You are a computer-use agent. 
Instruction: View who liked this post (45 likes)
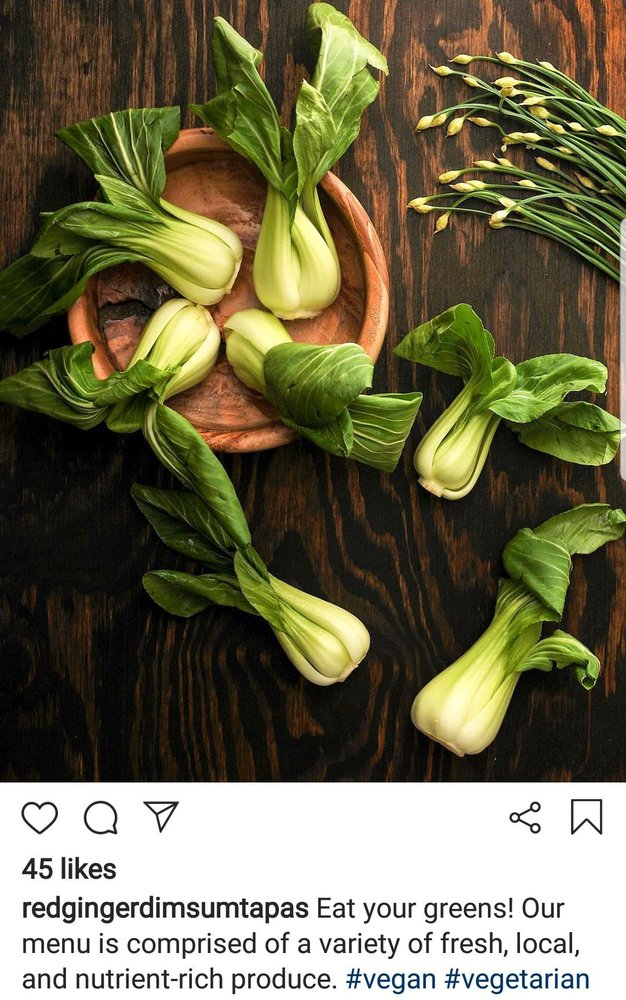pyautogui.click(x=69, y=868)
